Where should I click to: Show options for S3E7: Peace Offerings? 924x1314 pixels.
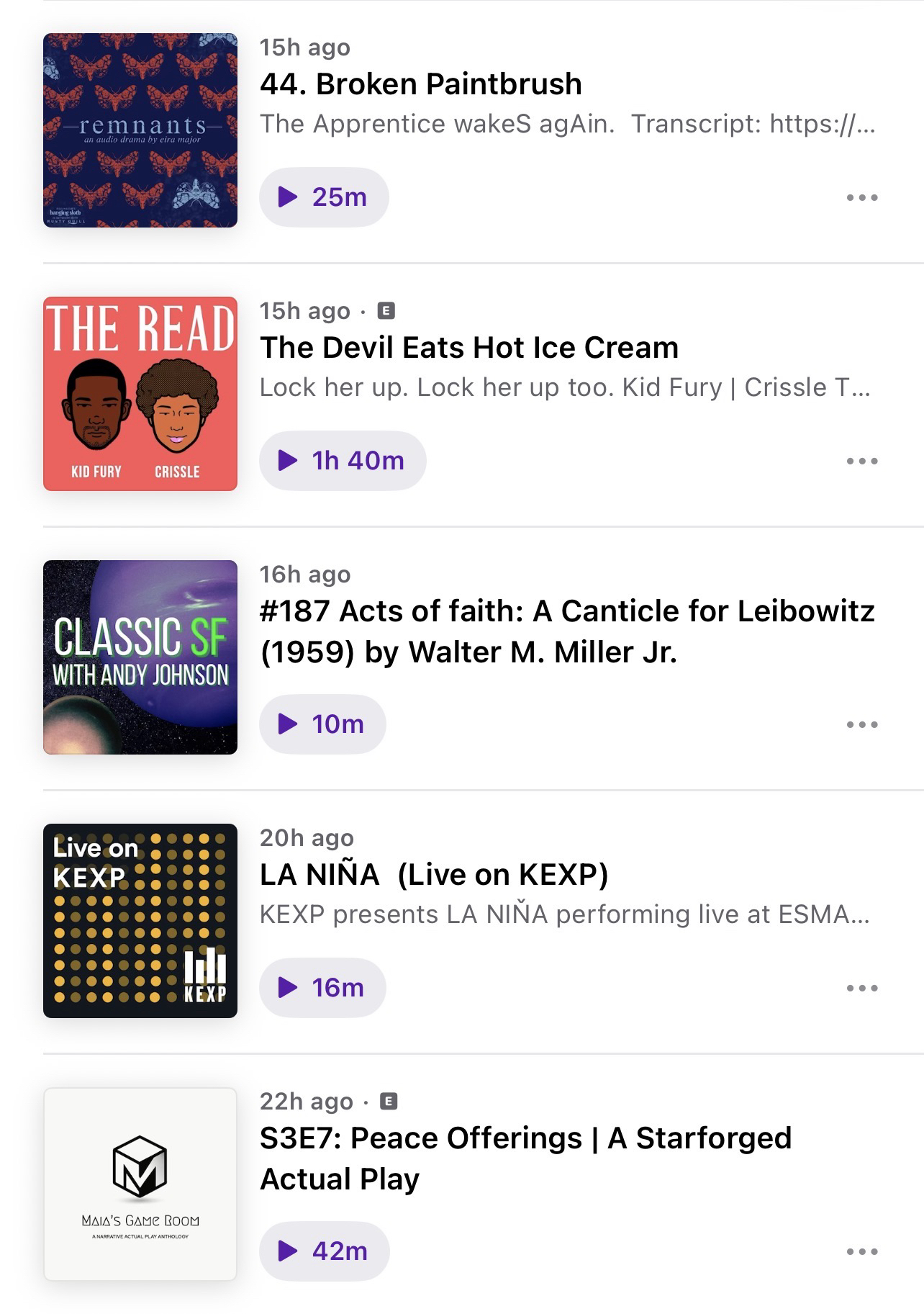[x=862, y=1251]
